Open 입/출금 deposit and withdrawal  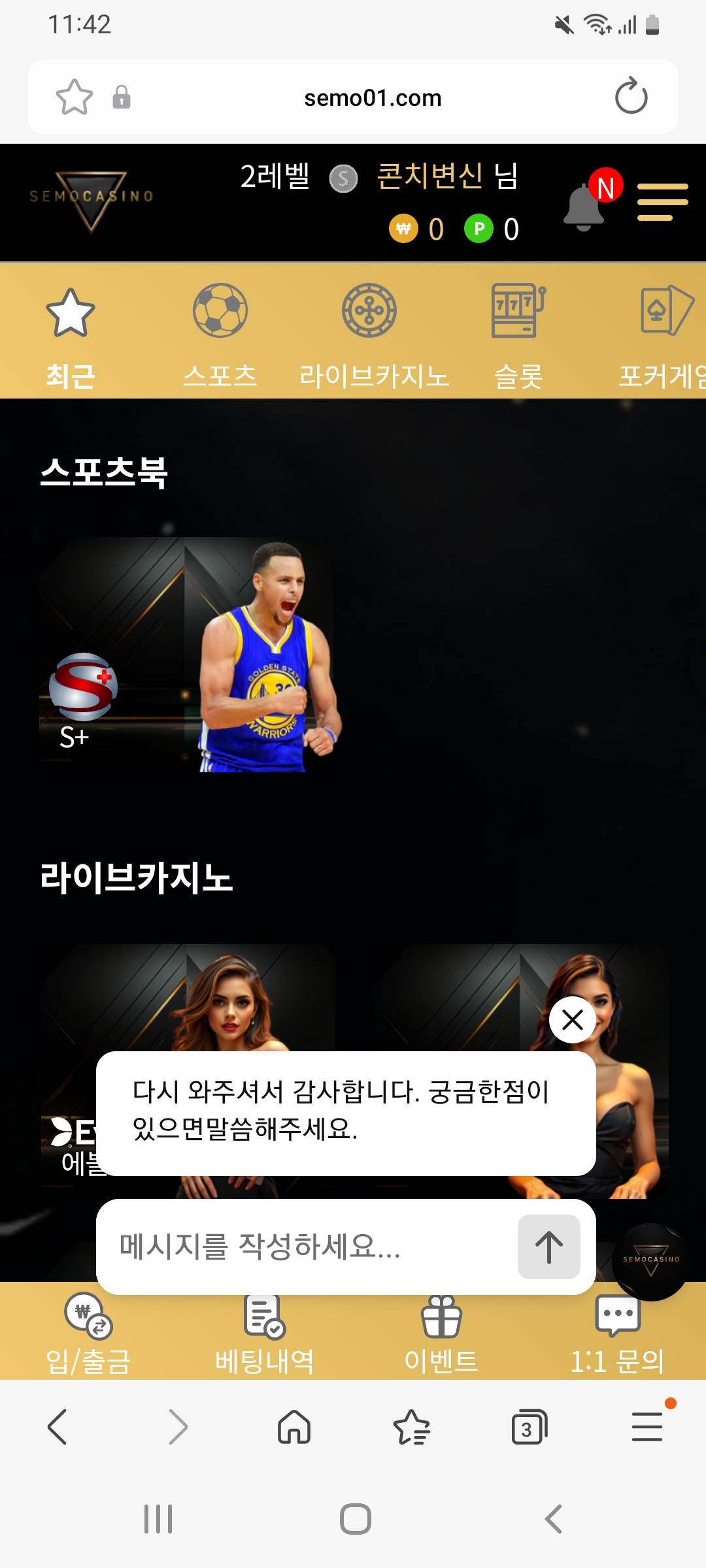(x=88, y=1334)
